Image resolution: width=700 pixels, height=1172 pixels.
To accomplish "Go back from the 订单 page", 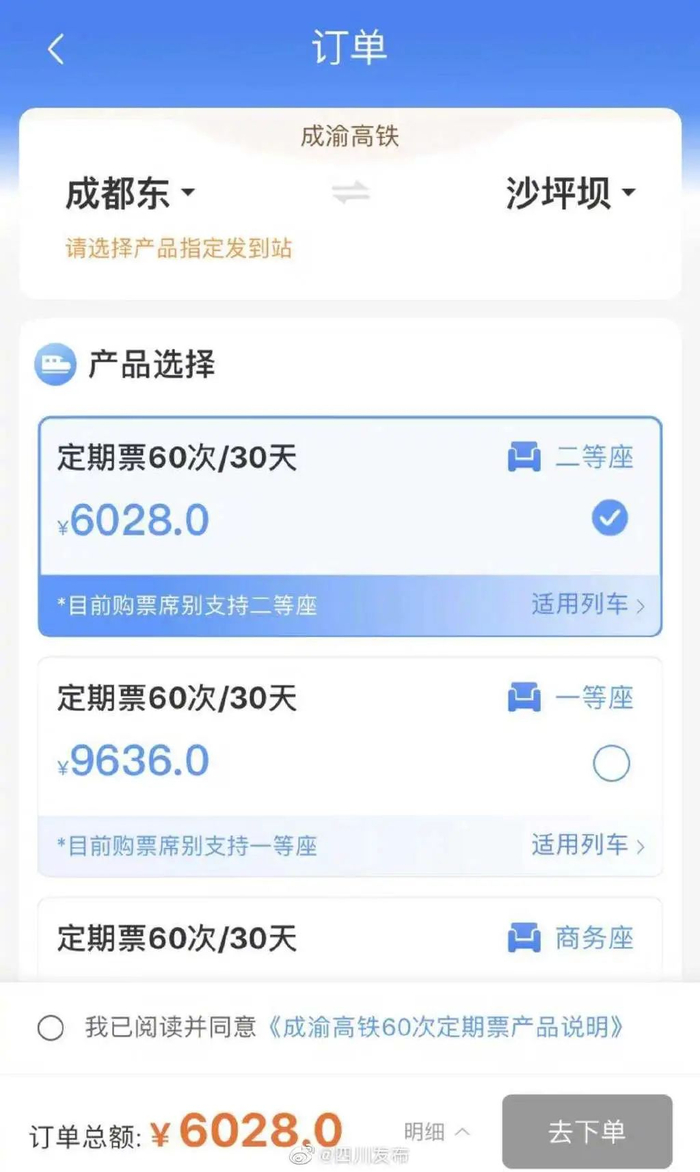I will pos(56,49).
